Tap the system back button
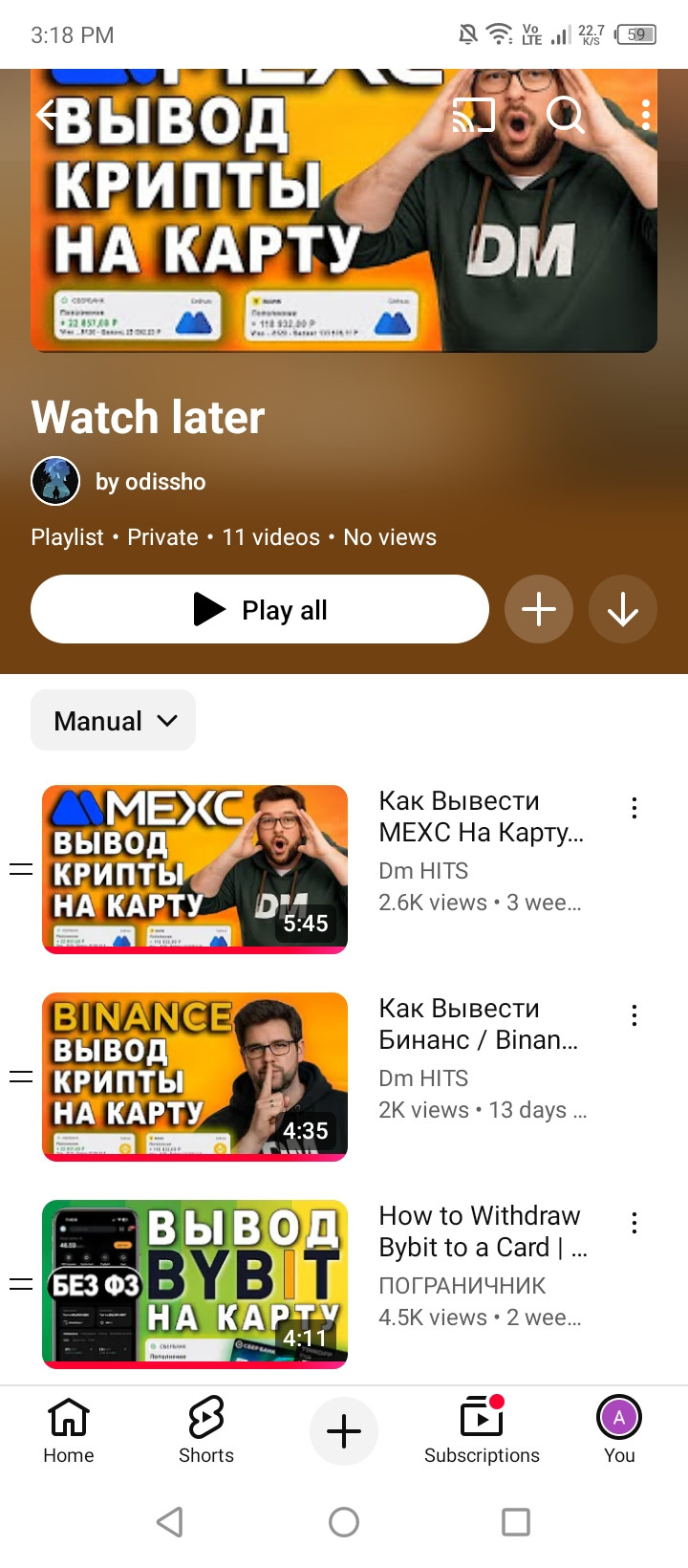Screen dimensions: 688x1568 (x=170, y=1522)
